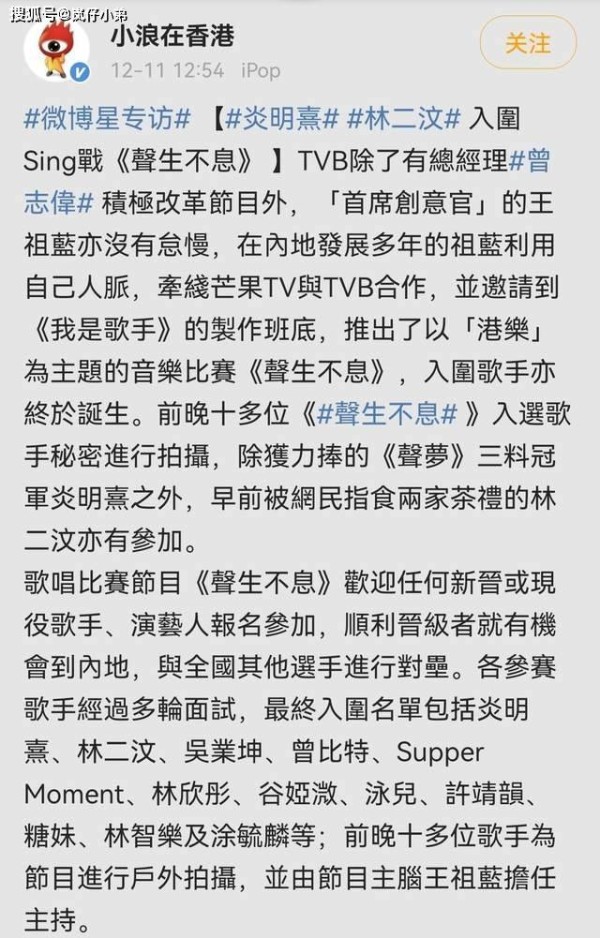
Task: Open the 小浪在香港 username link
Action: [x=170, y=38]
